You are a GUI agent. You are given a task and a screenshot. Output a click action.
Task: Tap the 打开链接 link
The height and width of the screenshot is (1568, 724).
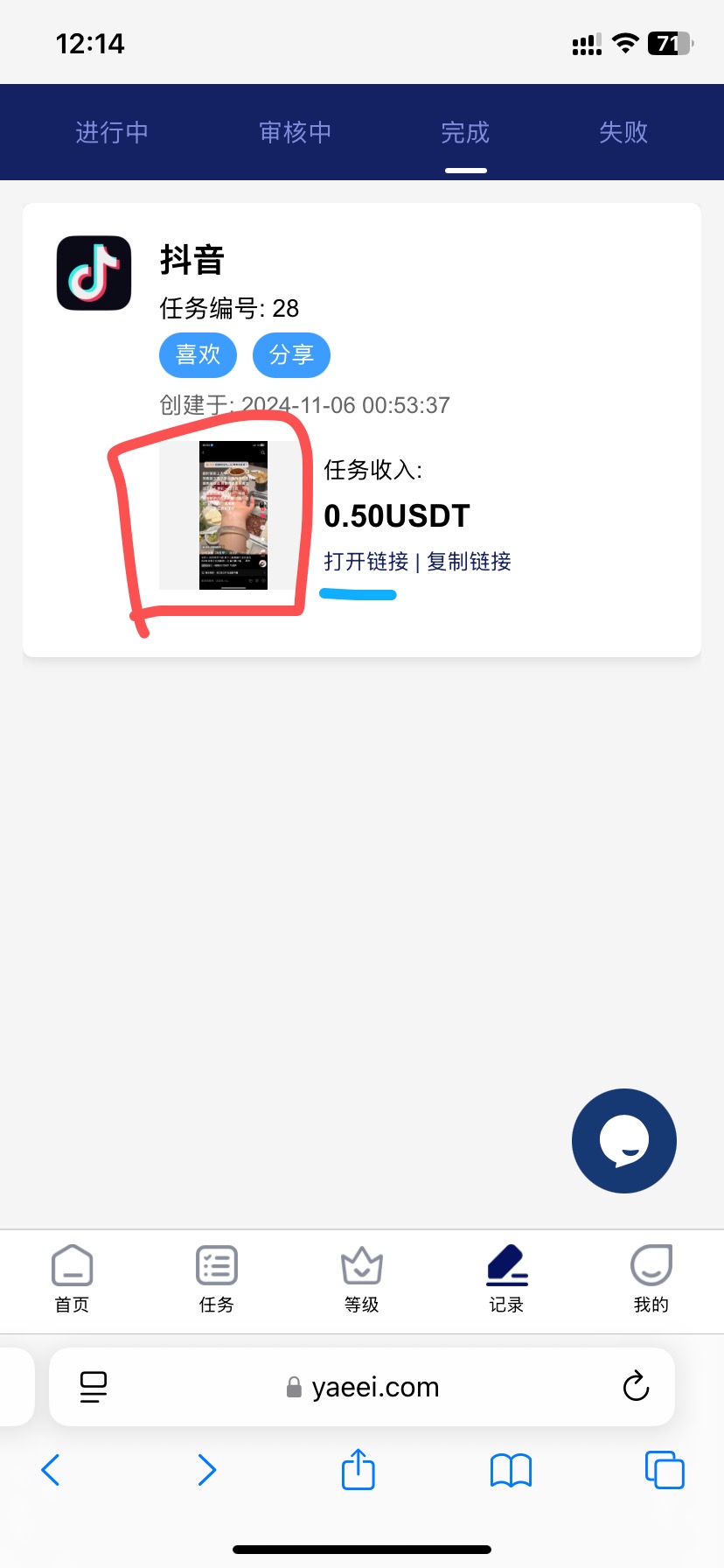pos(365,562)
